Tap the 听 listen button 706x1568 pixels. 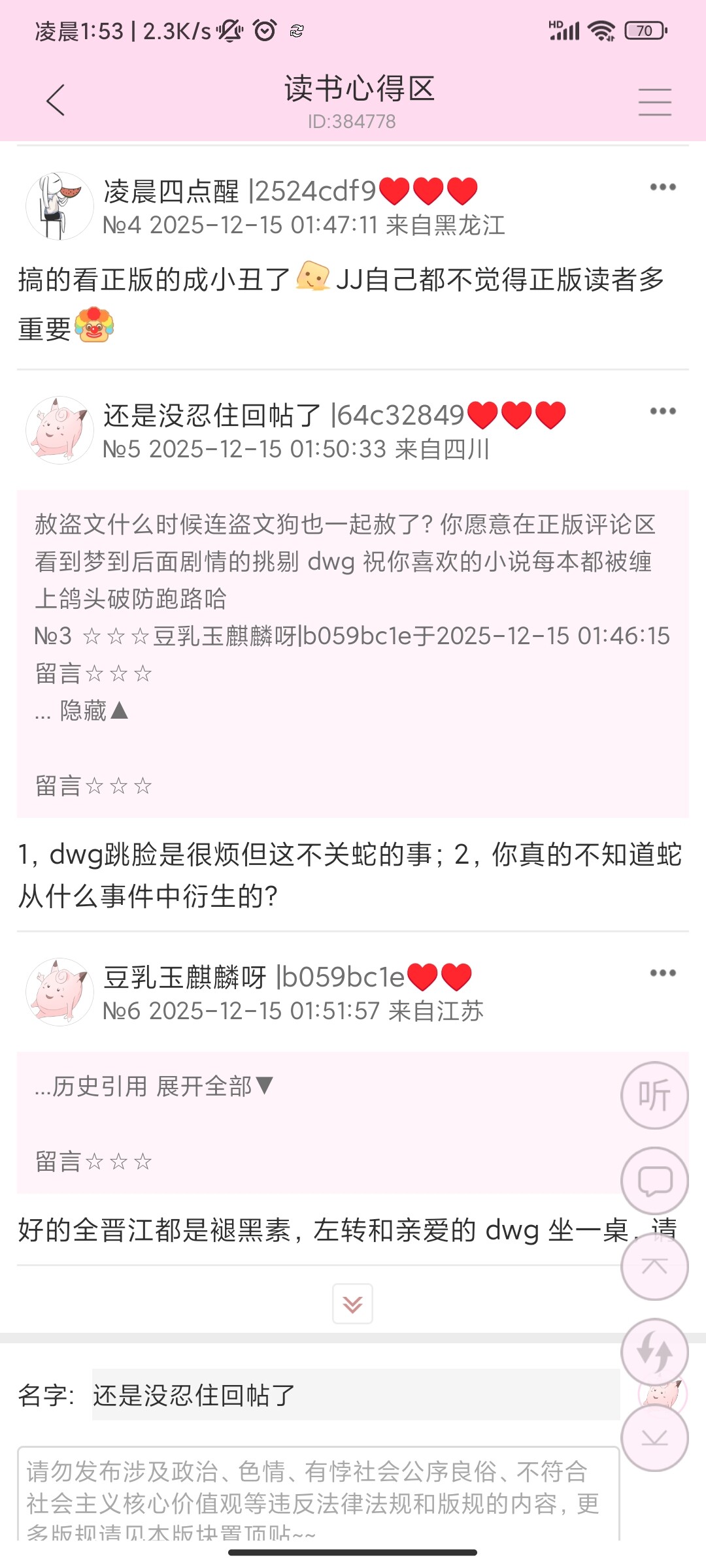point(654,1096)
